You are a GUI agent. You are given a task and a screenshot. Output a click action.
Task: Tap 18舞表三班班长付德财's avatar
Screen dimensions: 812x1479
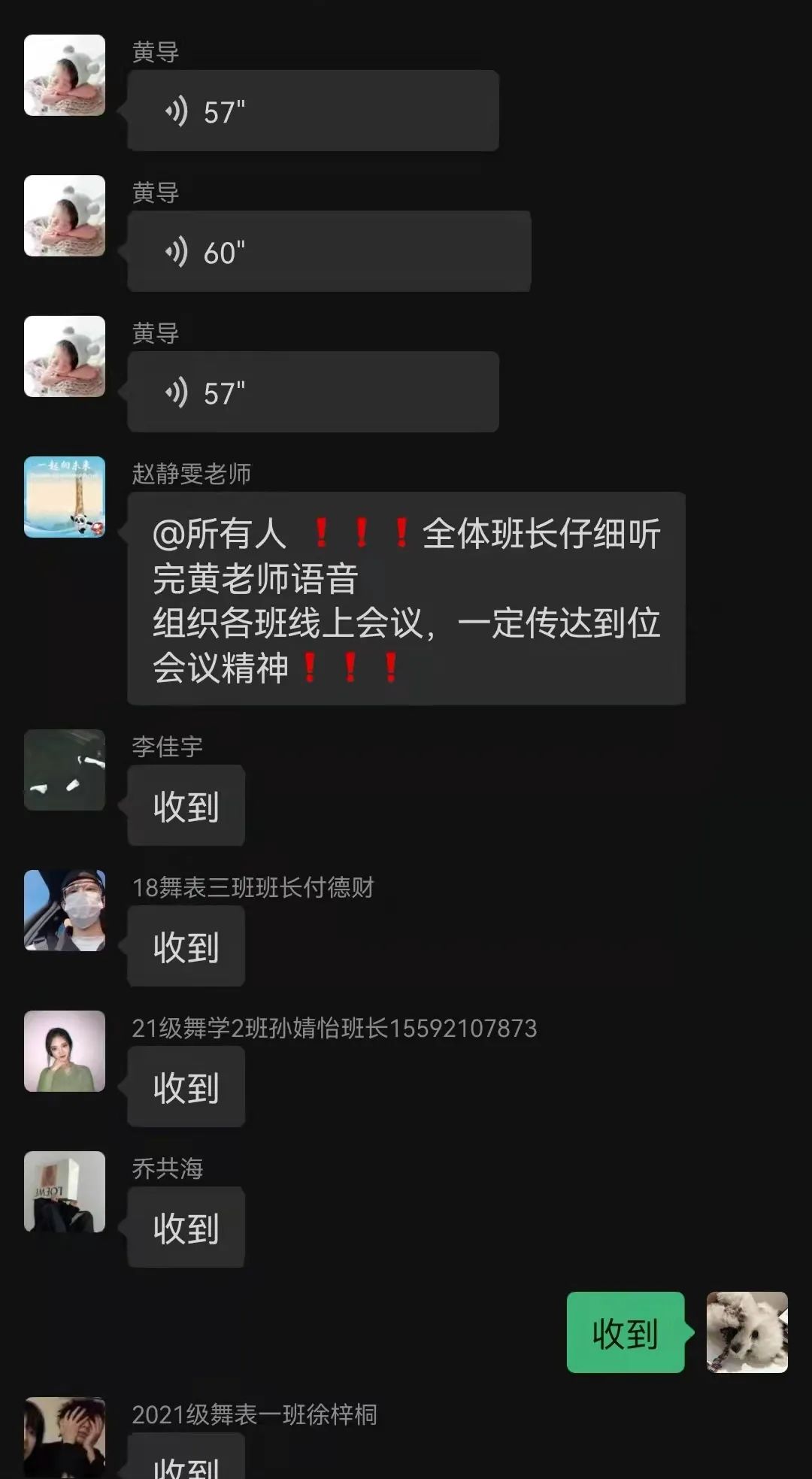[x=65, y=911]
